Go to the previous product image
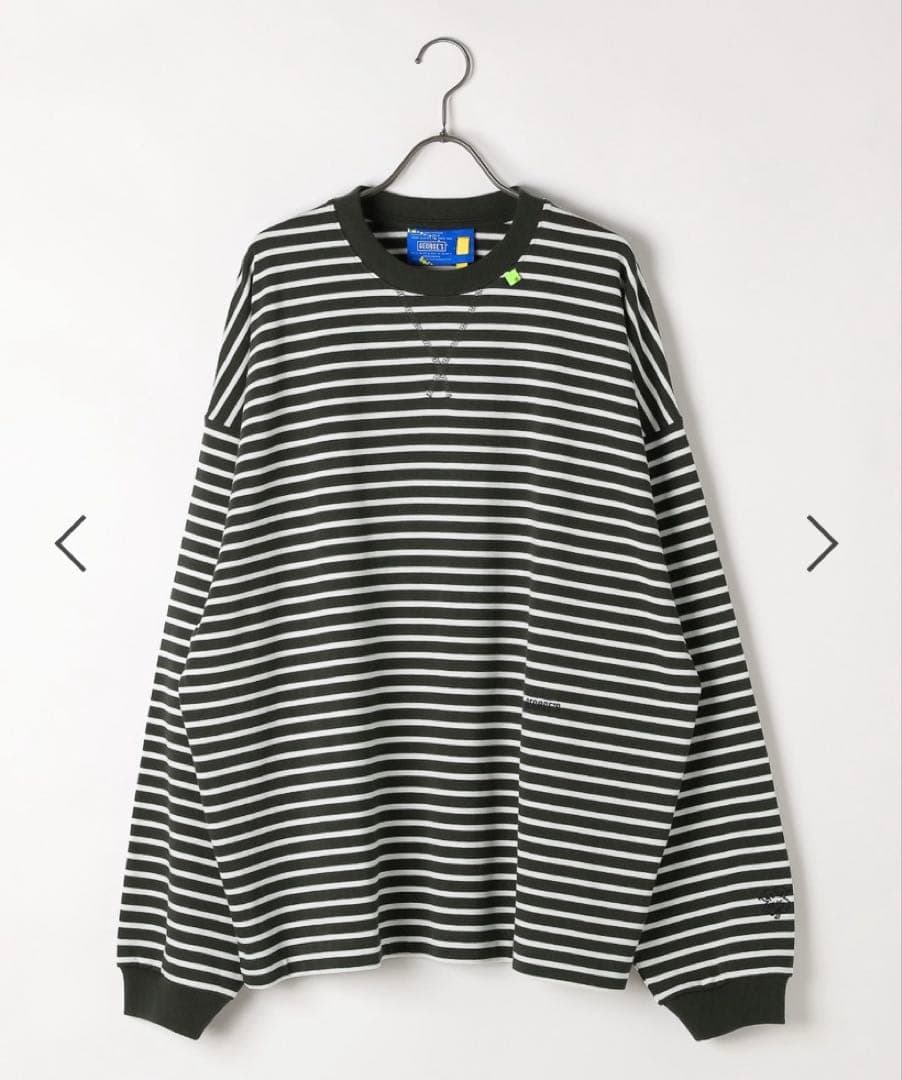902x1080 pixels. click(71, 543)
